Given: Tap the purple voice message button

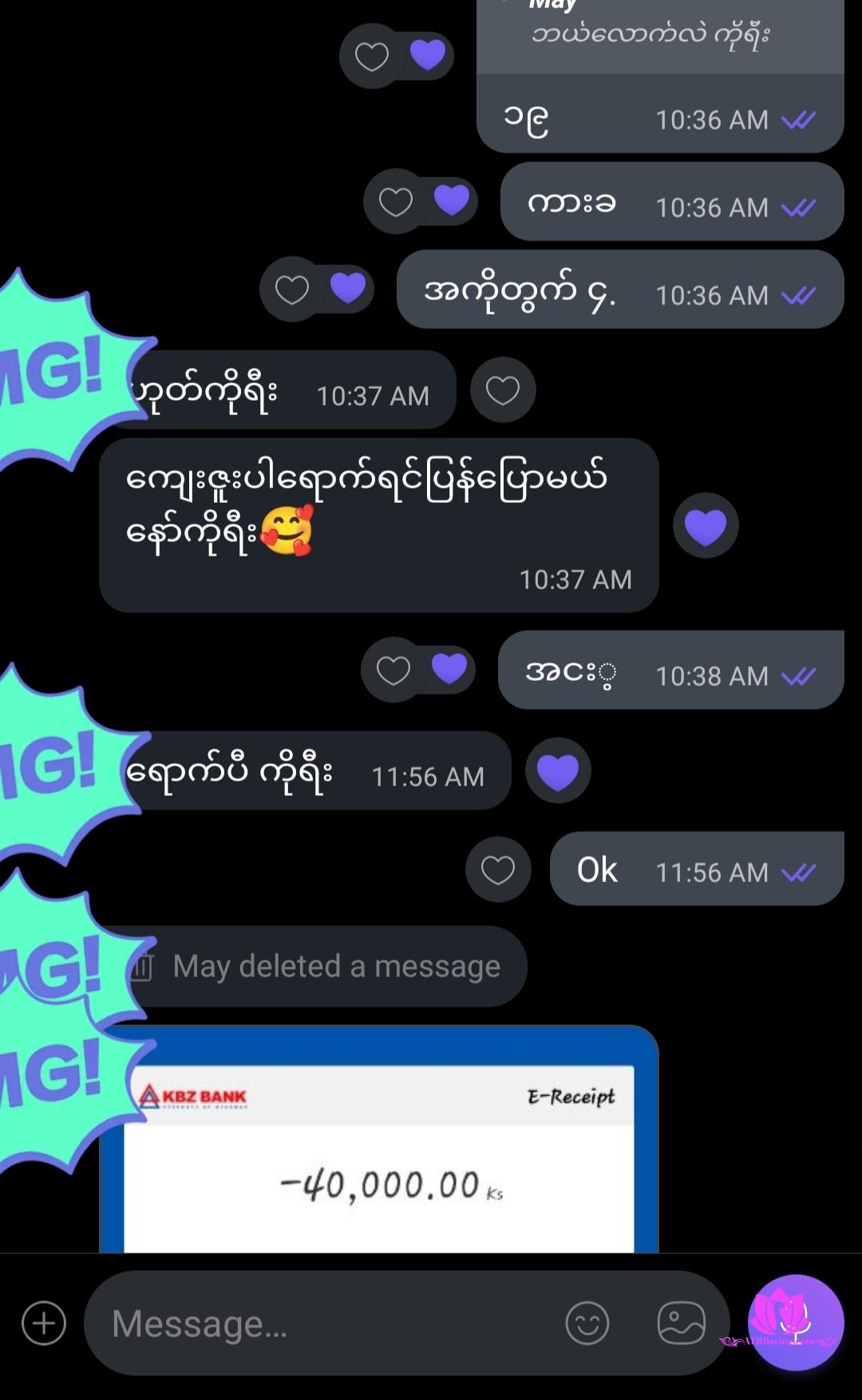Looking at the screenshot, I should 795,1322.
